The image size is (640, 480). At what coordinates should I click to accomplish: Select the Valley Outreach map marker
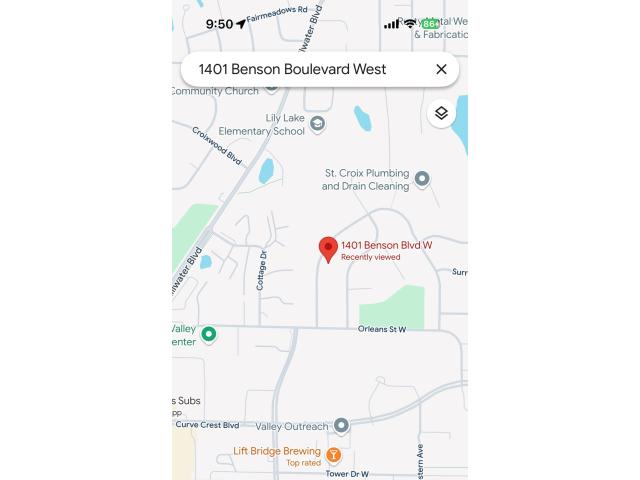(341, 425)
